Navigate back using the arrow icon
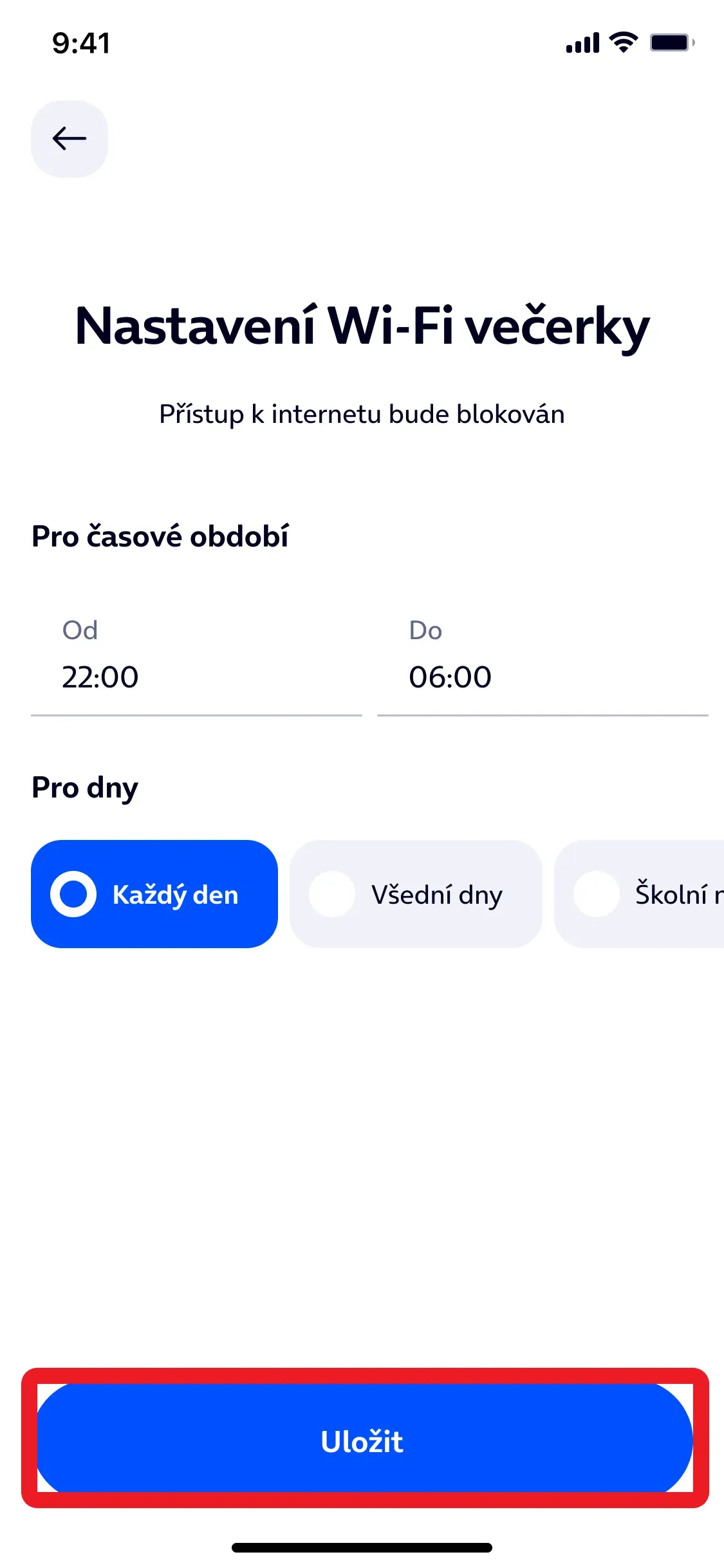 coord(69,138)
